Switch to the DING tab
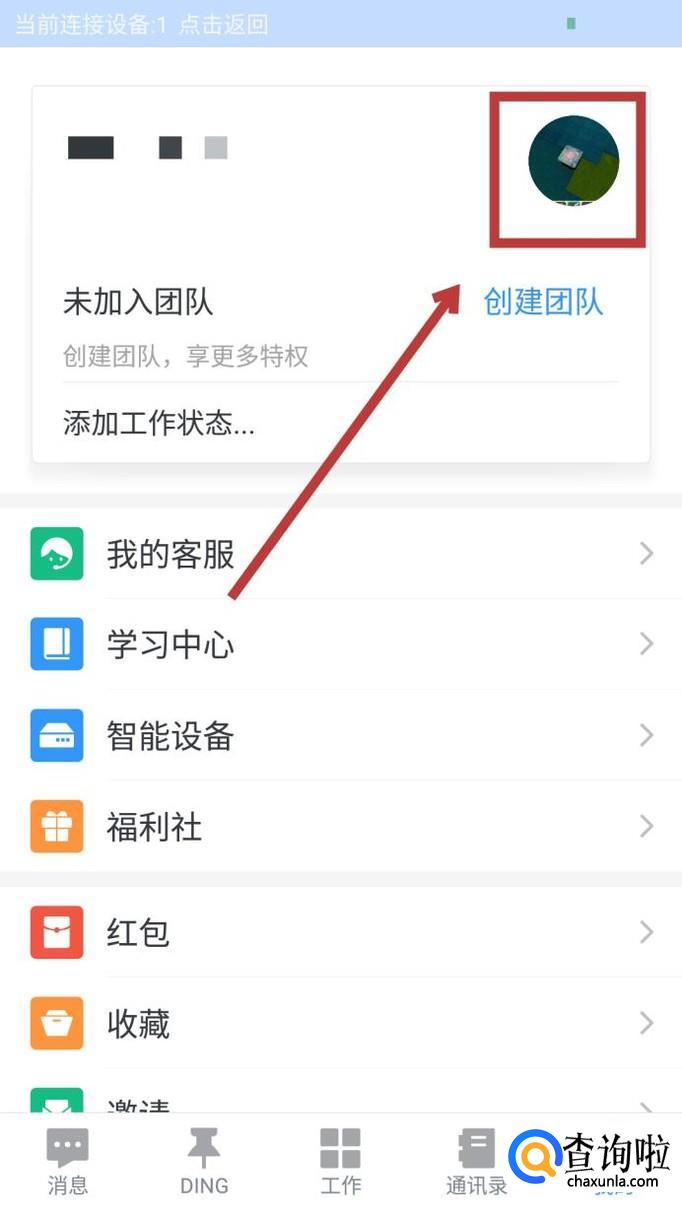This screenshot has height=1212, width=682. 204,1162
